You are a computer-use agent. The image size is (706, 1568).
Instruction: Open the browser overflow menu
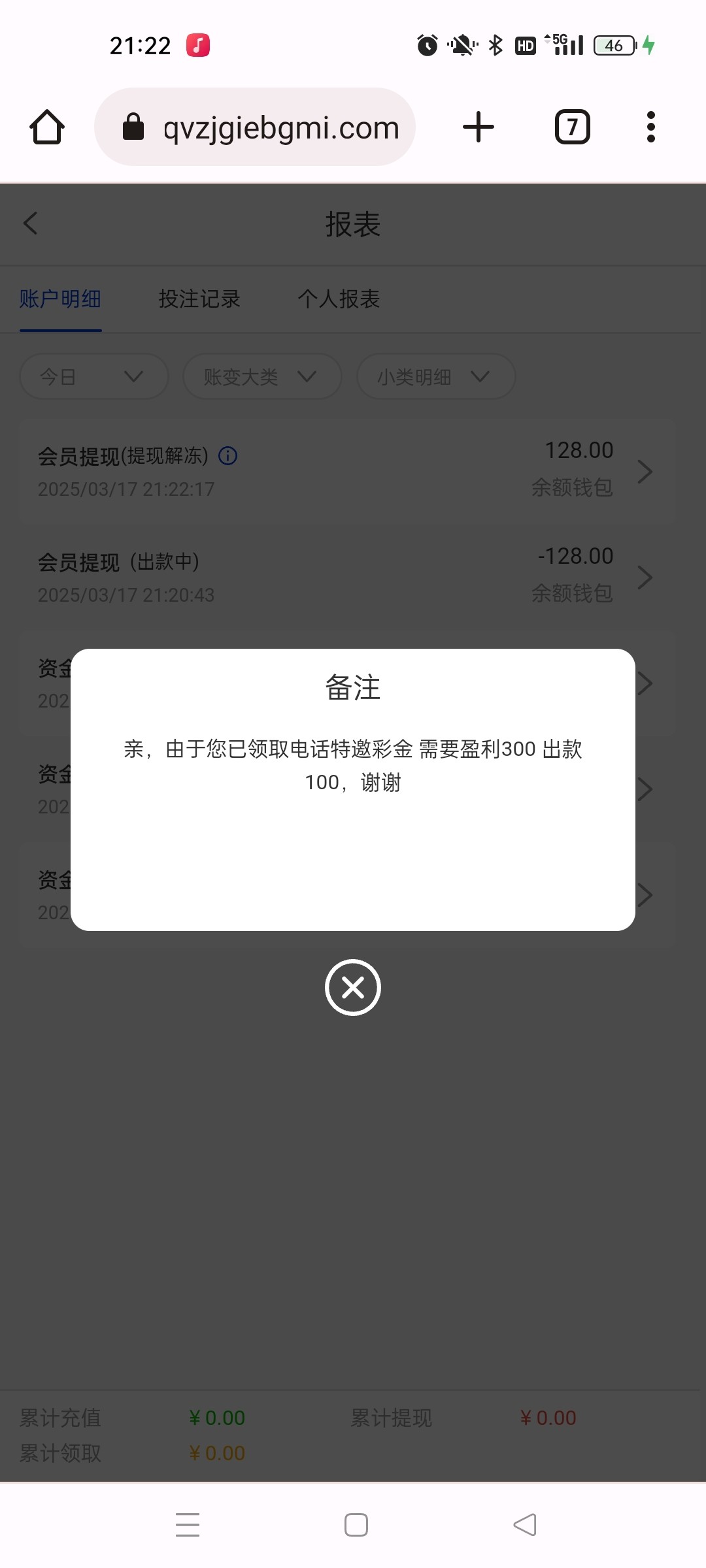pyautogui.click(x=650, y=127)
